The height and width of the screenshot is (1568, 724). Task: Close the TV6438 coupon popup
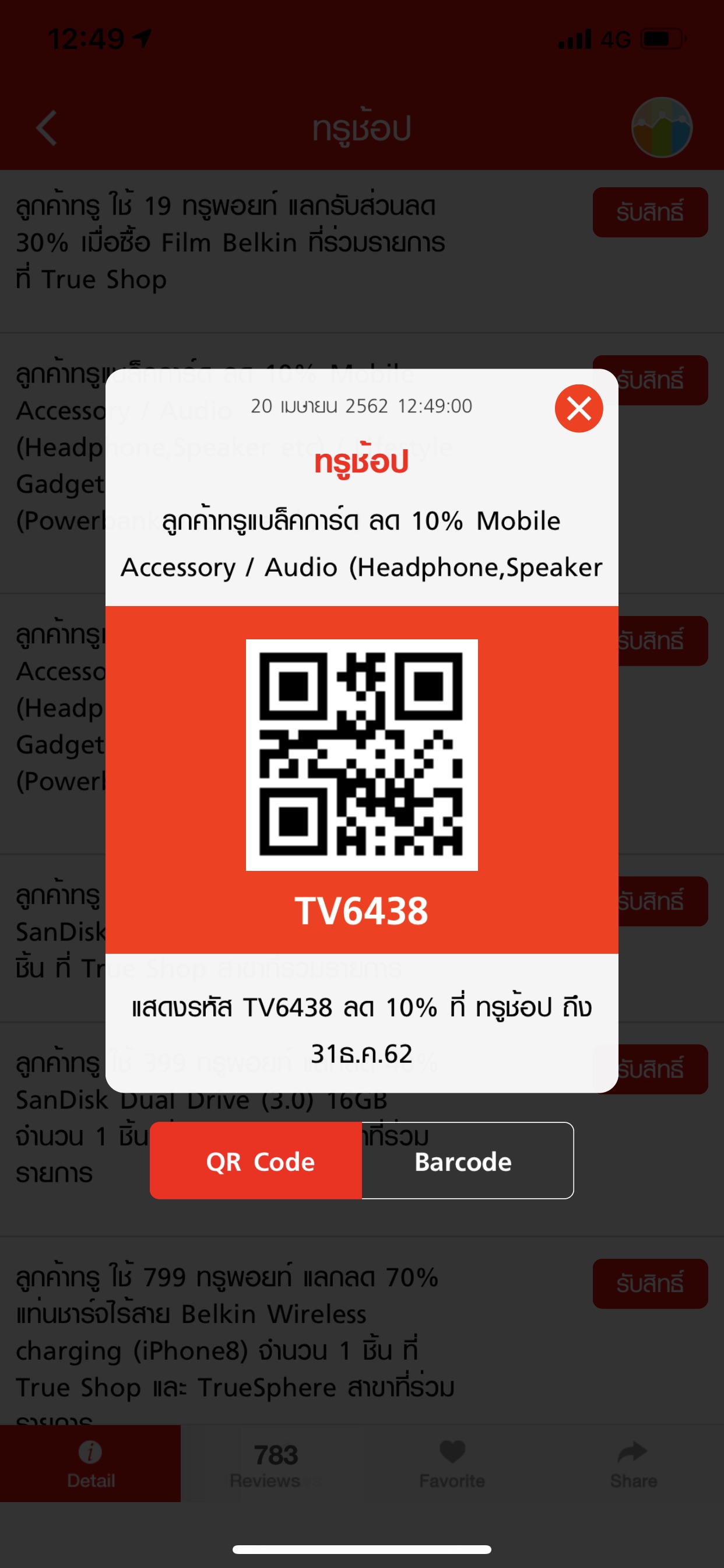pos(579,408)
